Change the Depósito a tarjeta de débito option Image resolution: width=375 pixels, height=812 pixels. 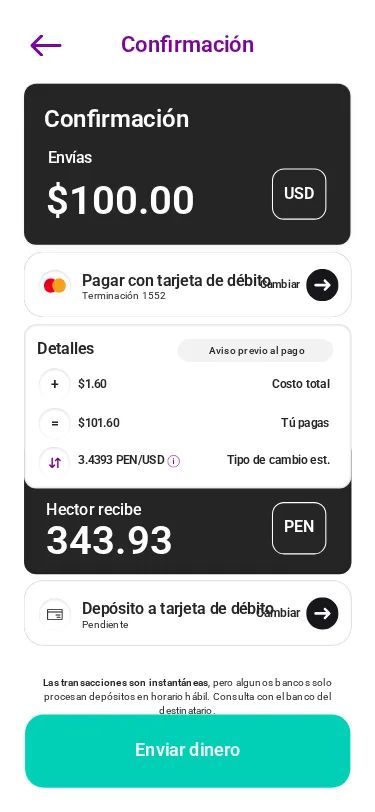(x=322, y=613)
